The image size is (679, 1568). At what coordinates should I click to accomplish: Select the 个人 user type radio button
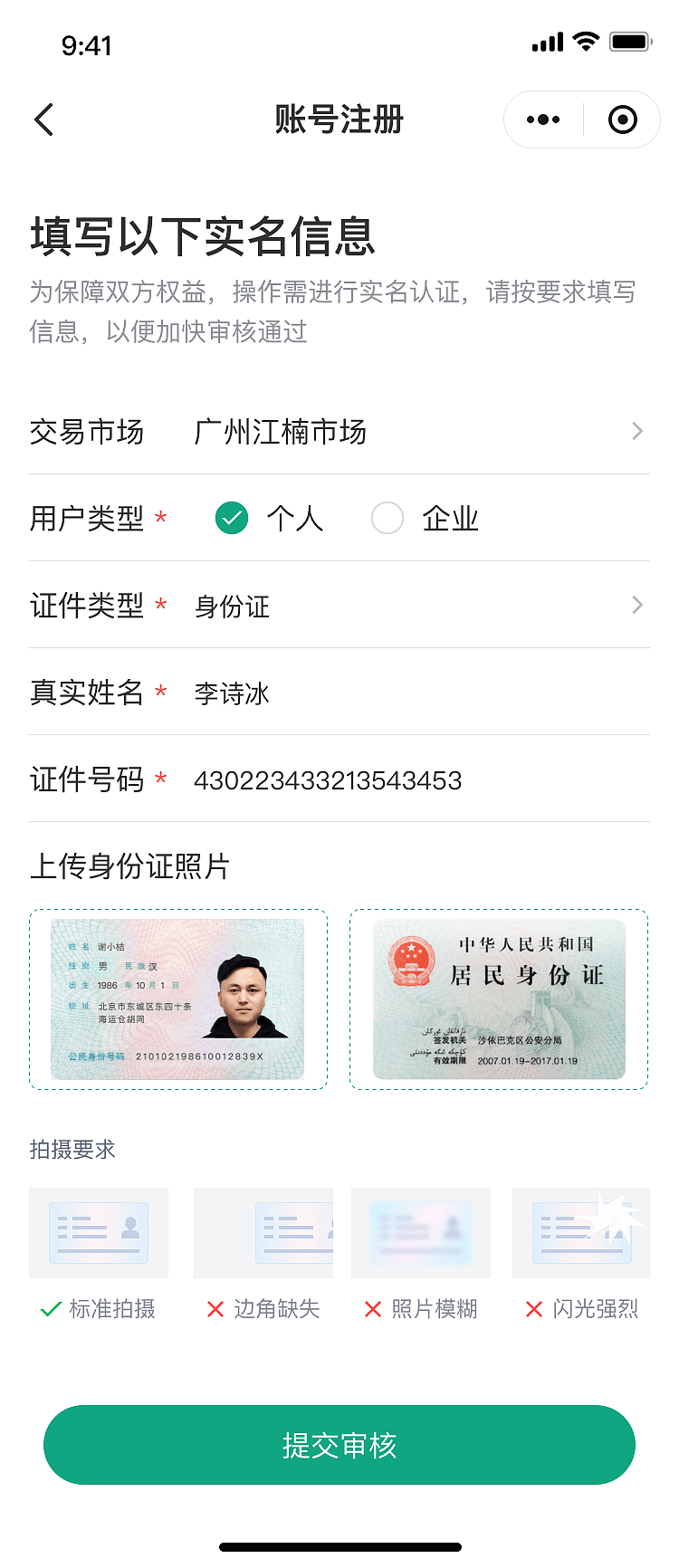click(x=232, y=517)
